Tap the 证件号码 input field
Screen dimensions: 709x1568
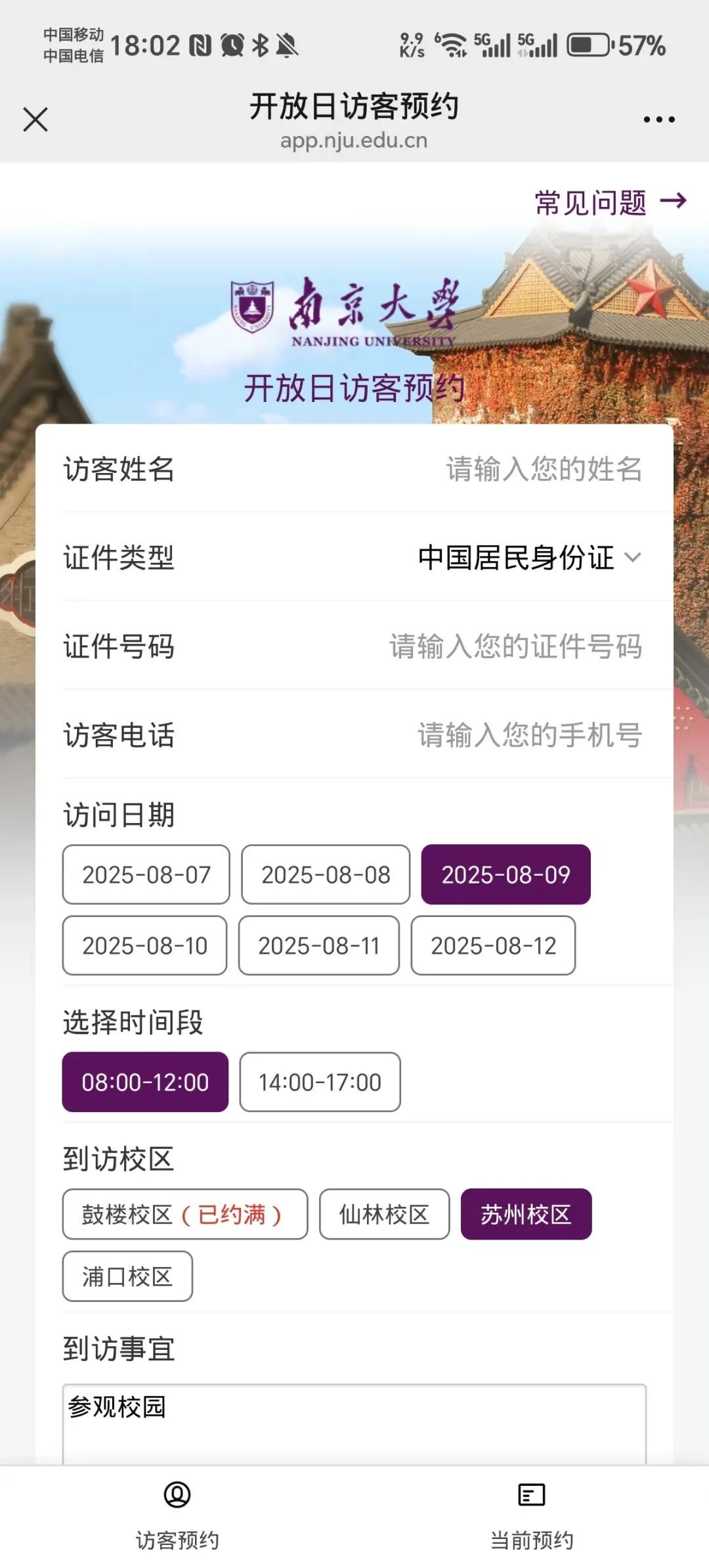515,646
